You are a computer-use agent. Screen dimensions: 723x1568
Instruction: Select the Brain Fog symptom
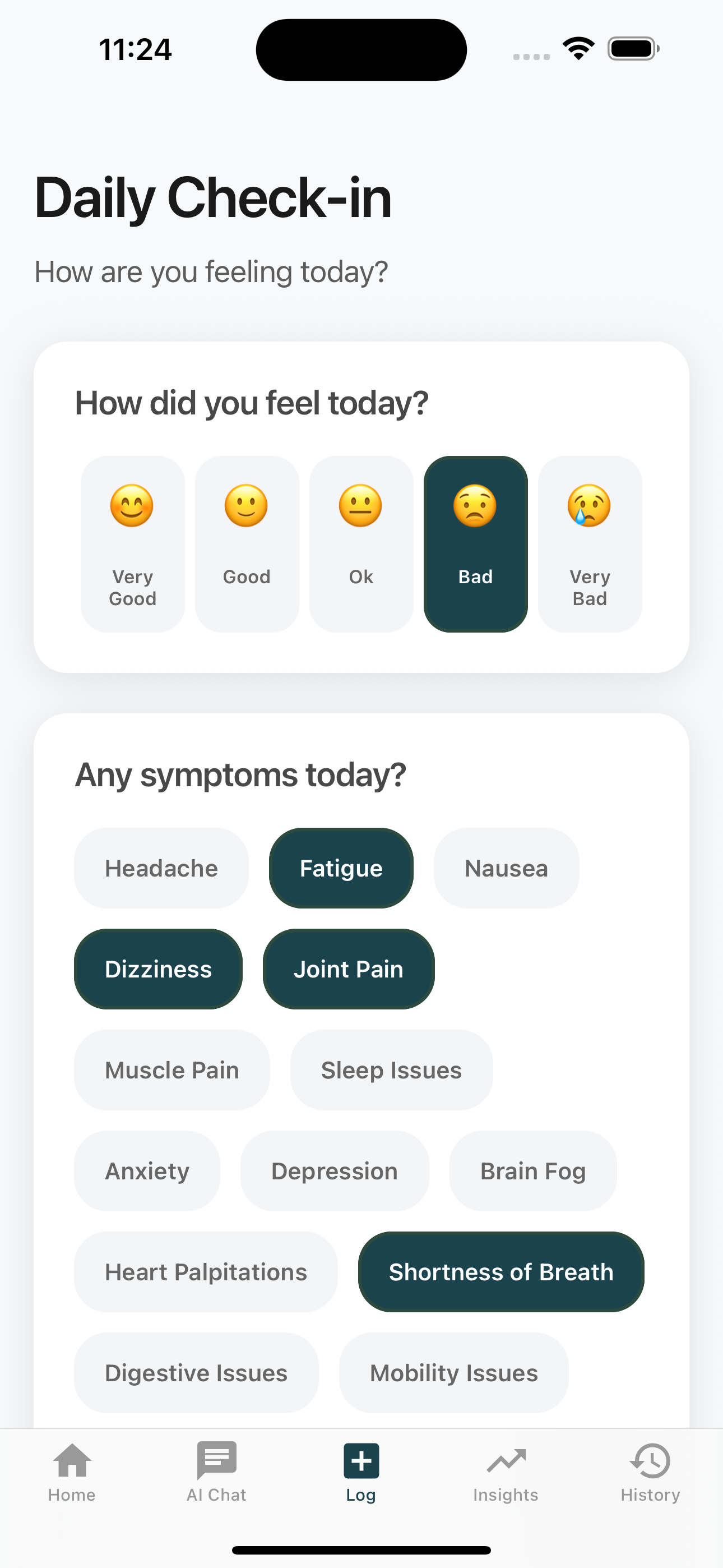point(532,1170)
